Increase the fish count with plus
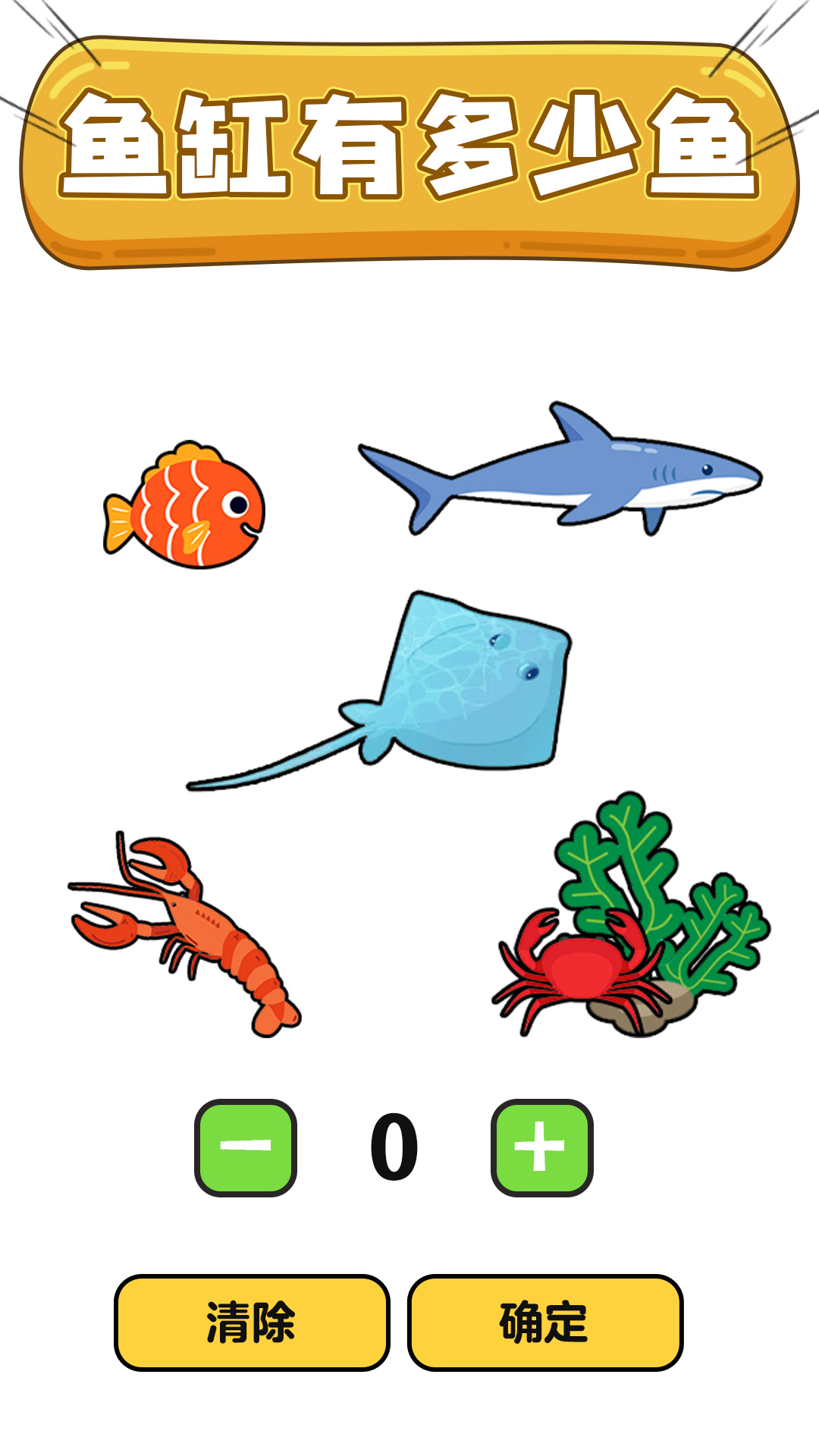The image size is (819, 1456). 541,1147
